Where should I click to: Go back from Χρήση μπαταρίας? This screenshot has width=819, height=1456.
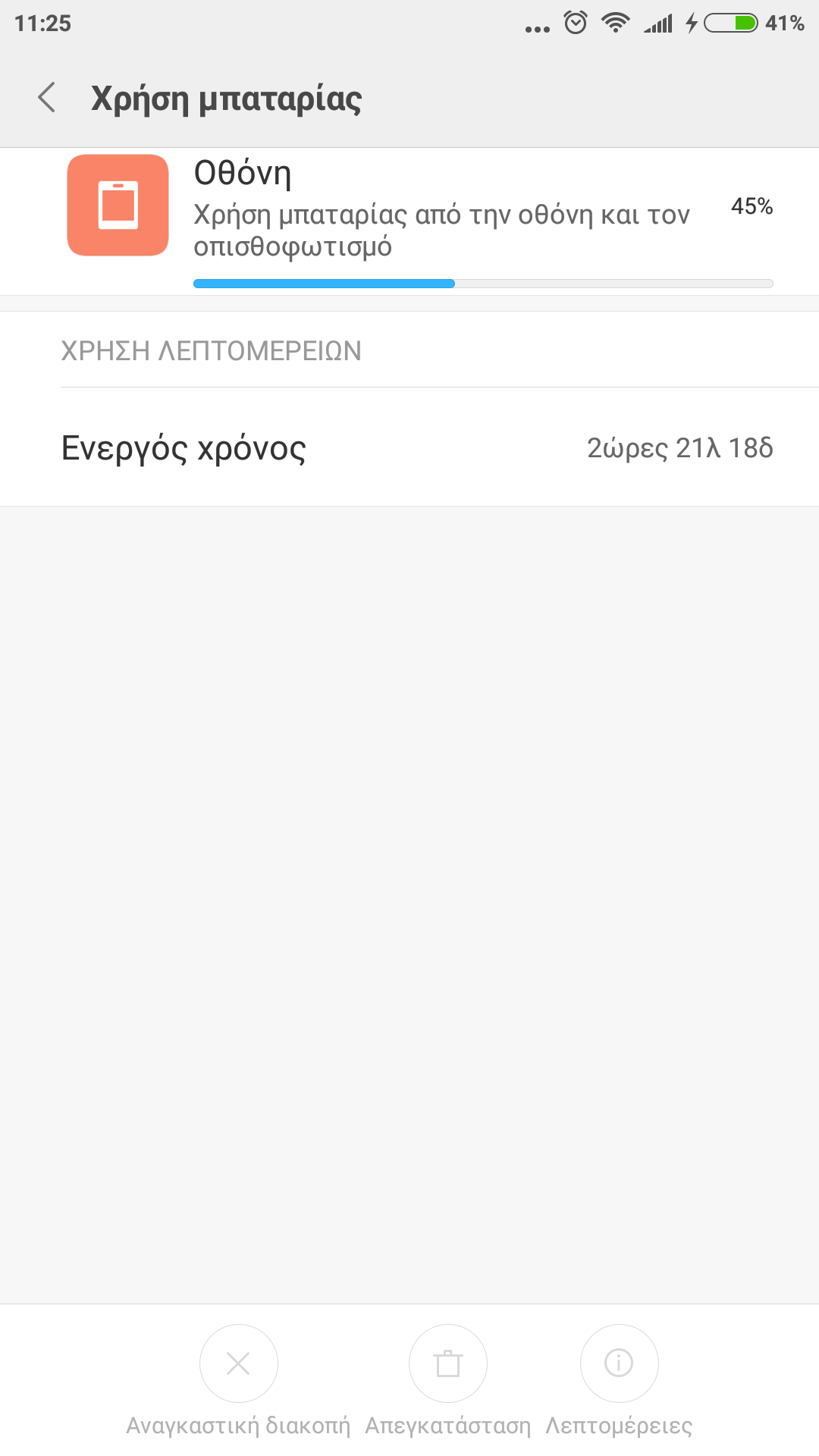pos(47,98)
